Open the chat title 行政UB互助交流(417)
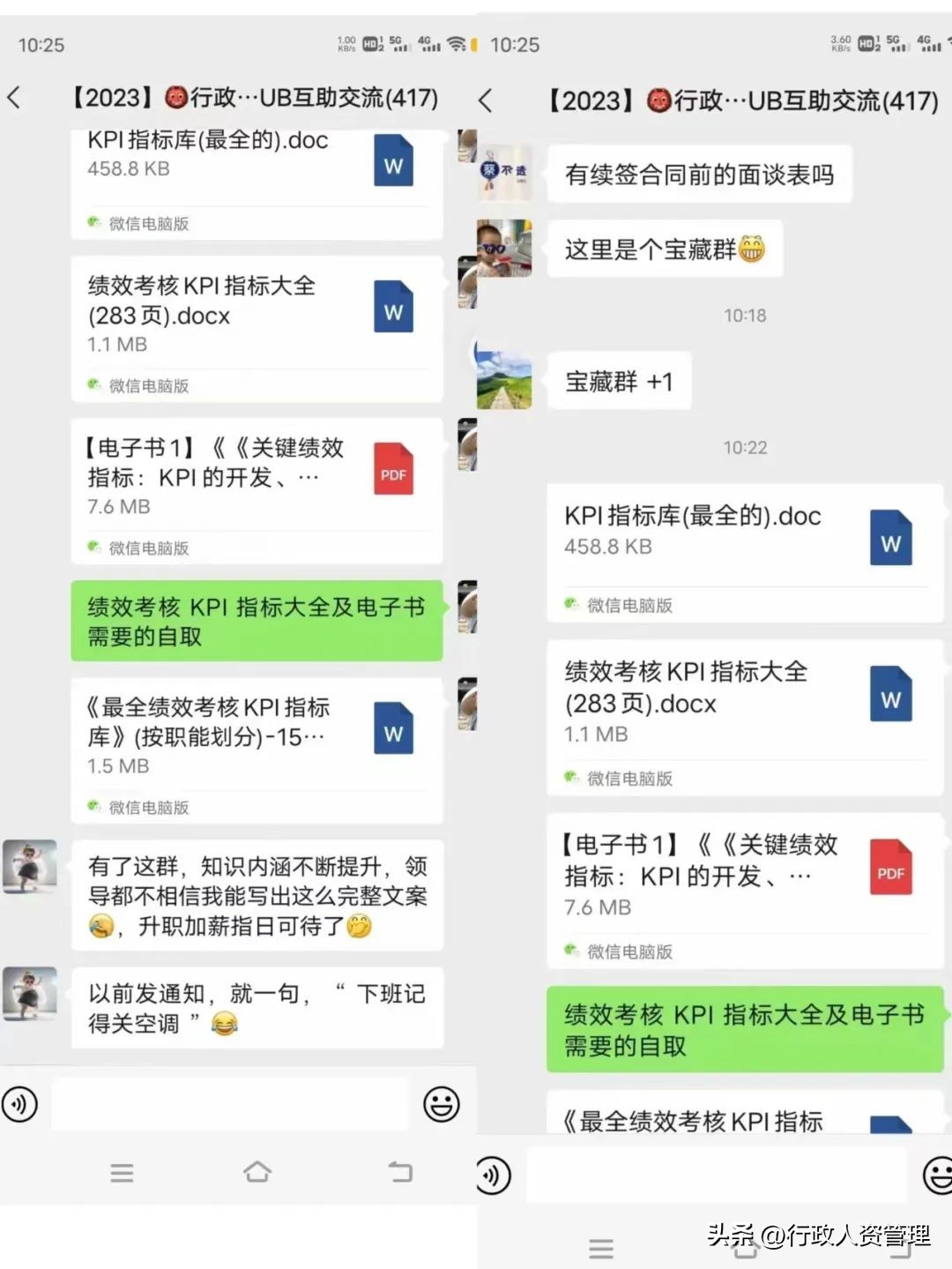The image size is (952, 1269). (x=256, y=98)
